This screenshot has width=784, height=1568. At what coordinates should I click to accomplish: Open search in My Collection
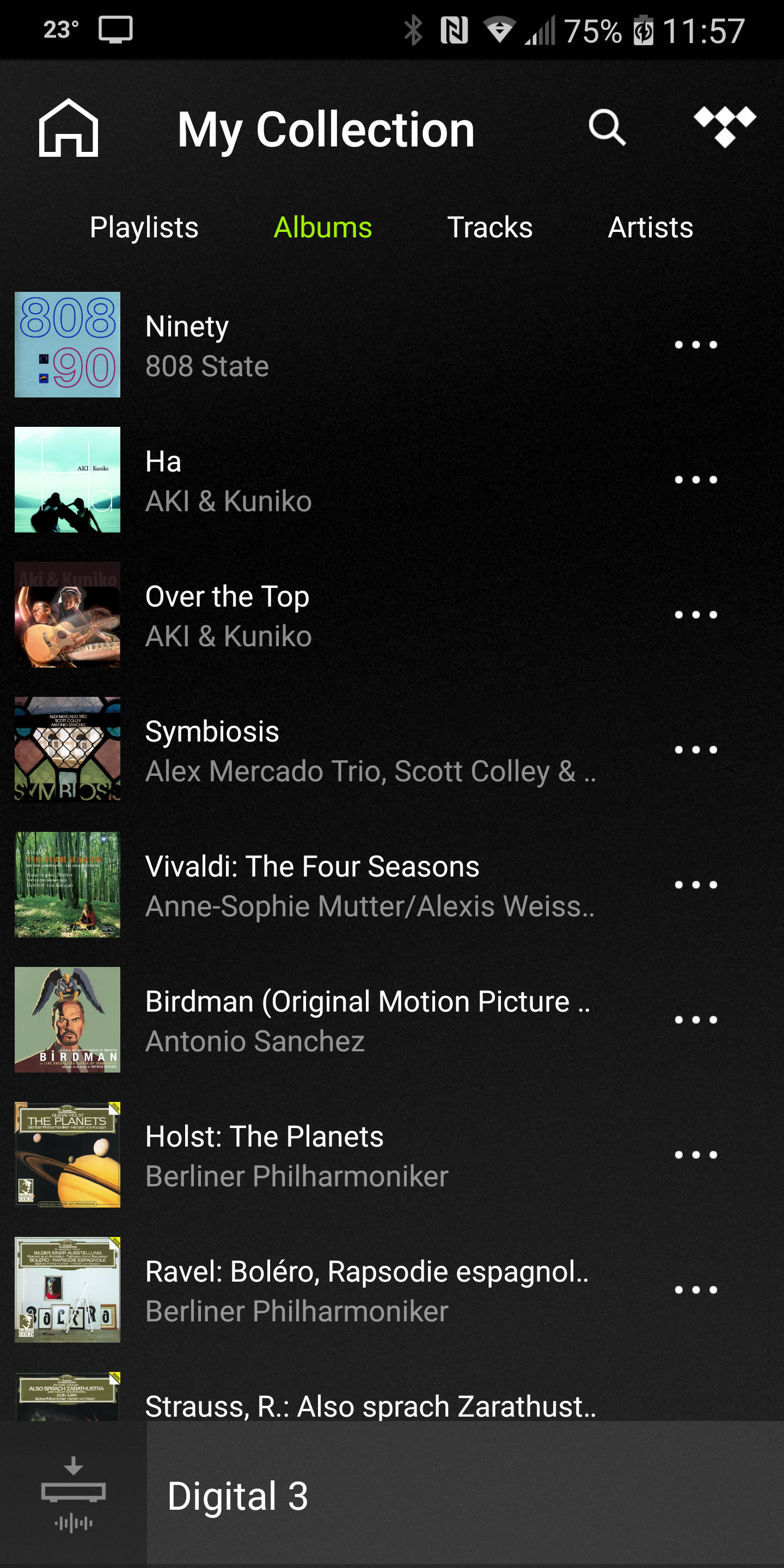[607, 128]
